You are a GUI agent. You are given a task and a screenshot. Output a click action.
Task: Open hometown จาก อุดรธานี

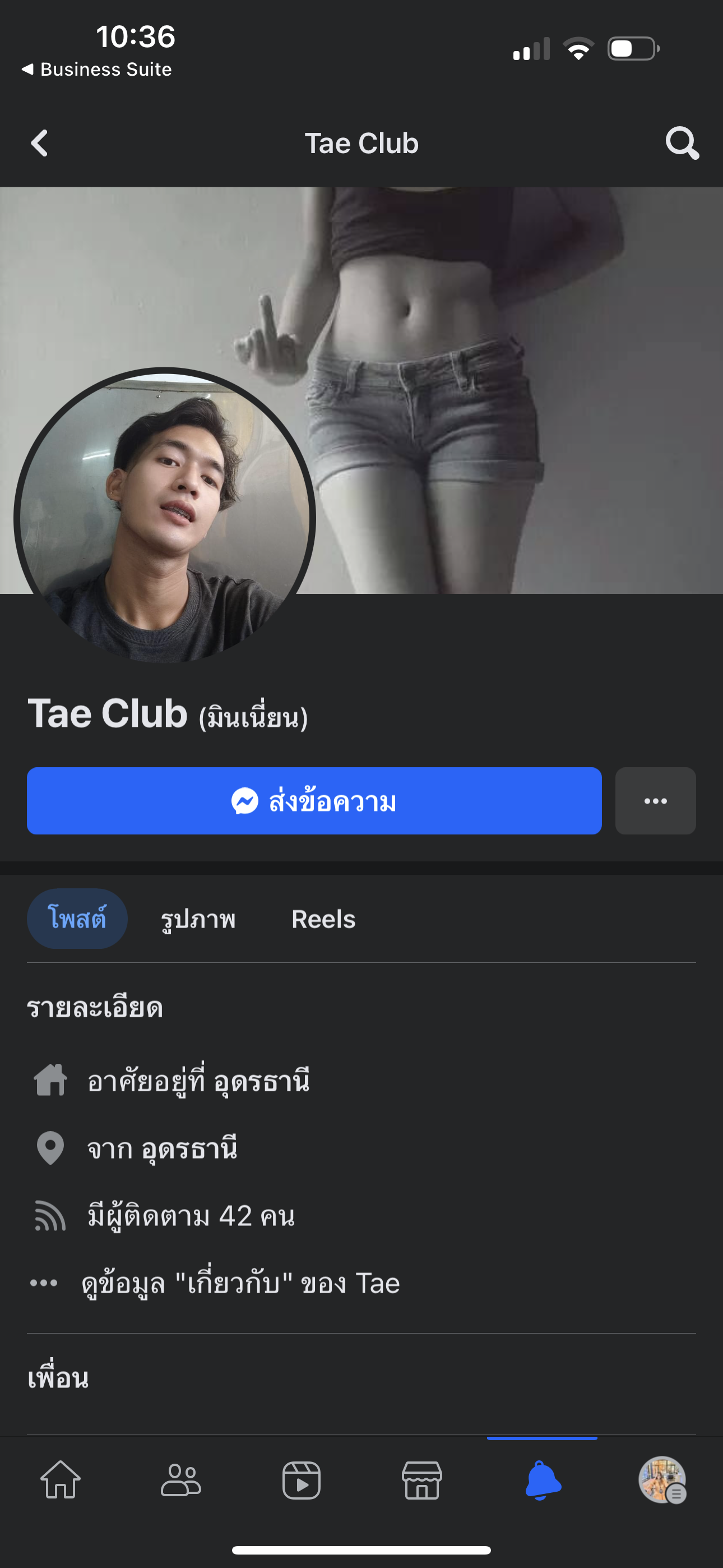point(162,1149)
